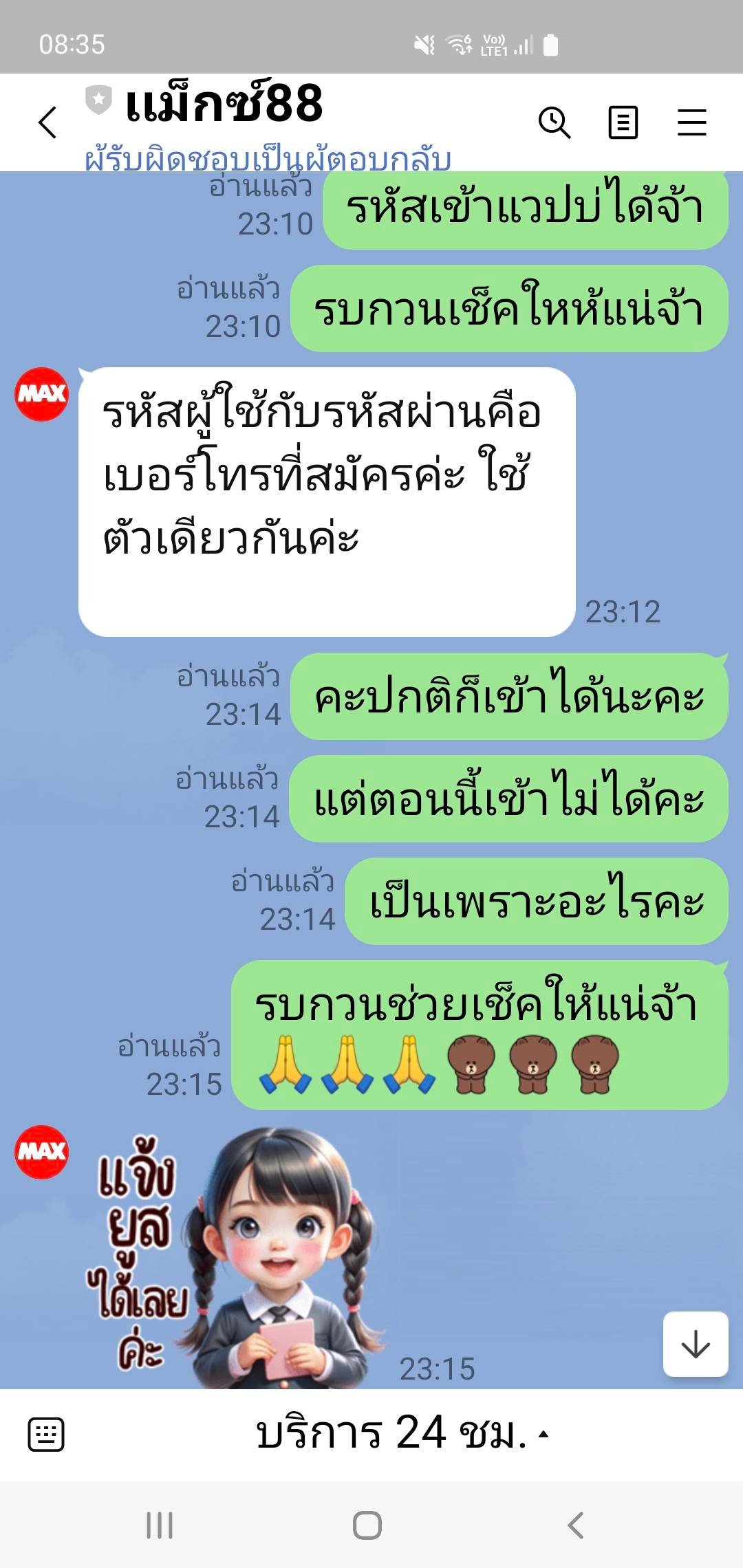Open the recent apps view

(160, 1525)
